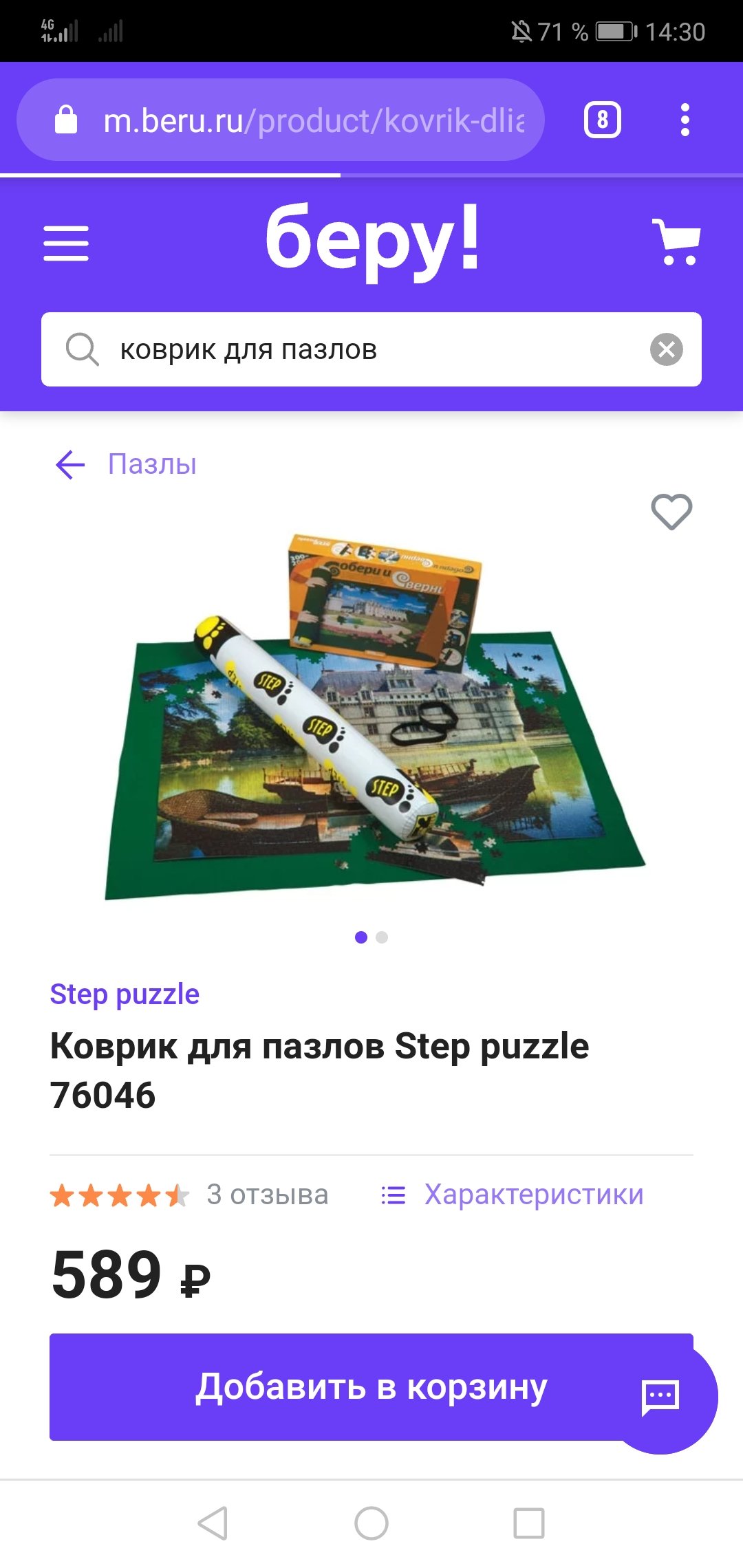Open the product photo of puzzle mat
Viewport: 743px width, 1568px height.
[x=372, y=716]
